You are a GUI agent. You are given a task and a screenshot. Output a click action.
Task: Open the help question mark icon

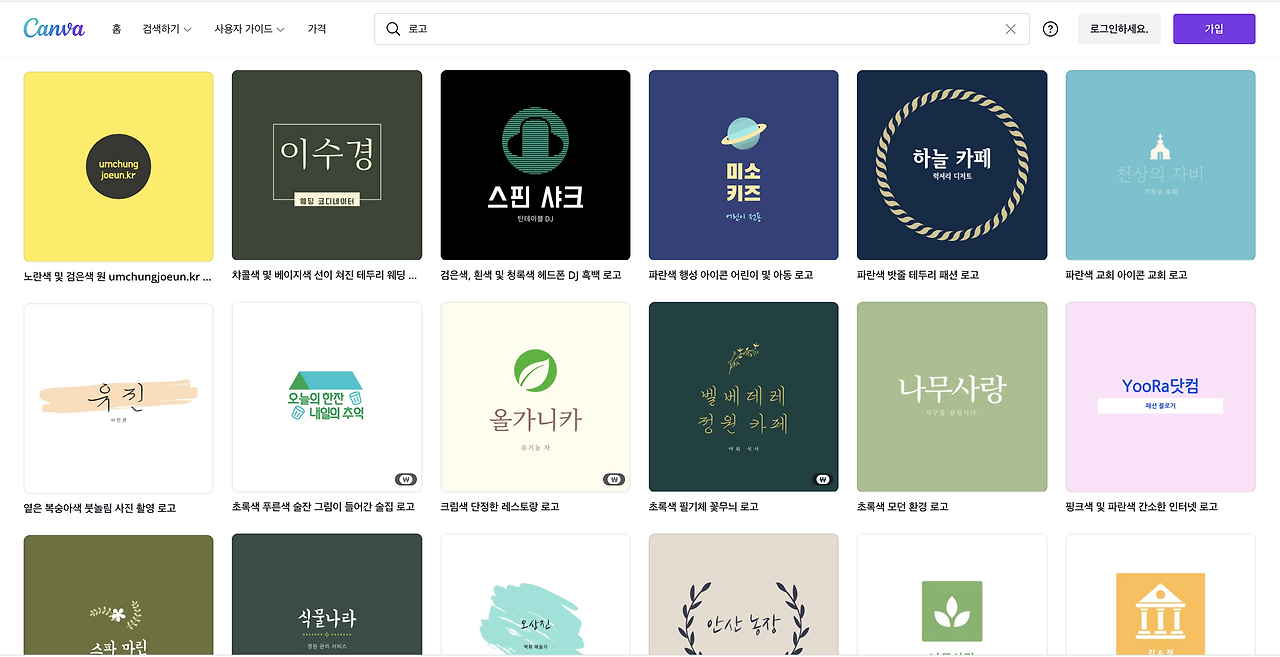1050,29
